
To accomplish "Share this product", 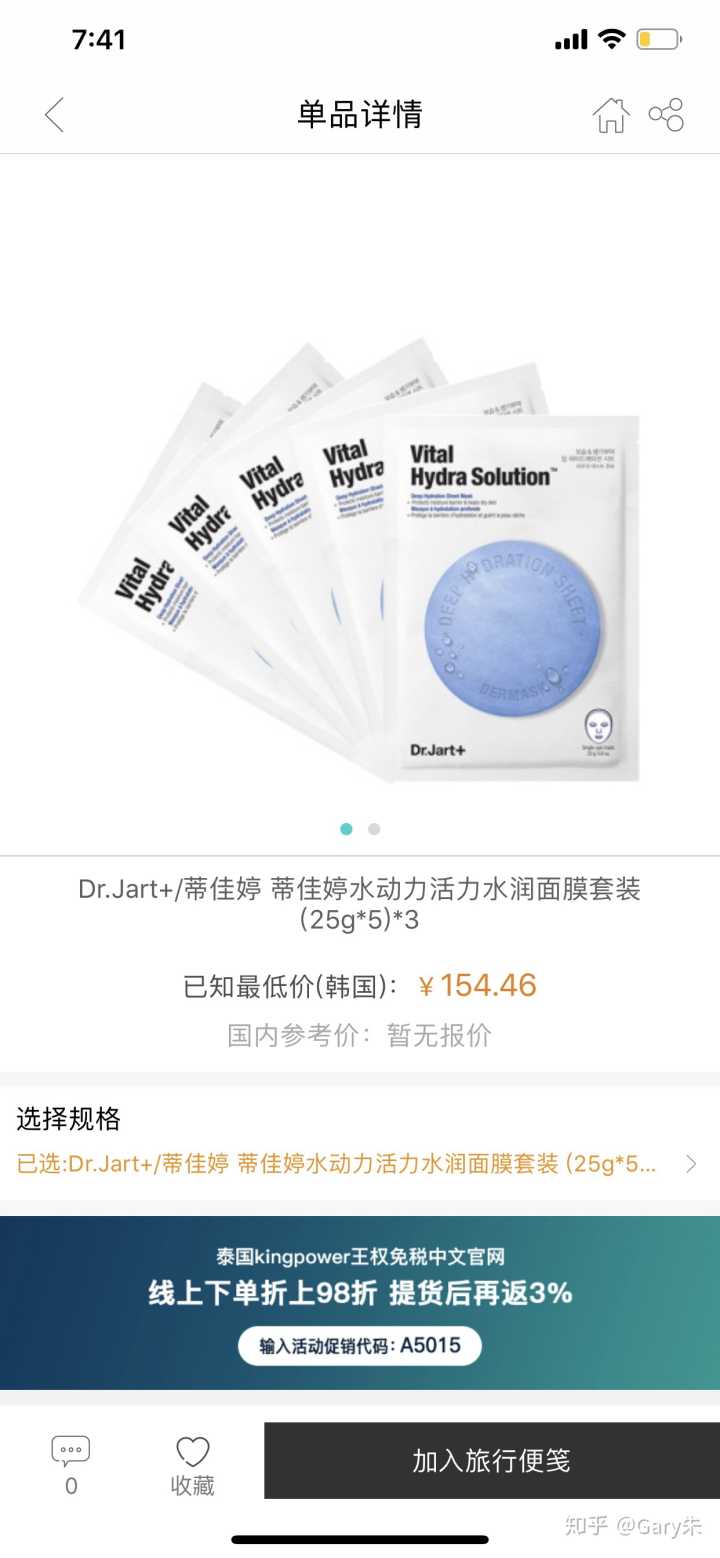I will click(667, 115).
